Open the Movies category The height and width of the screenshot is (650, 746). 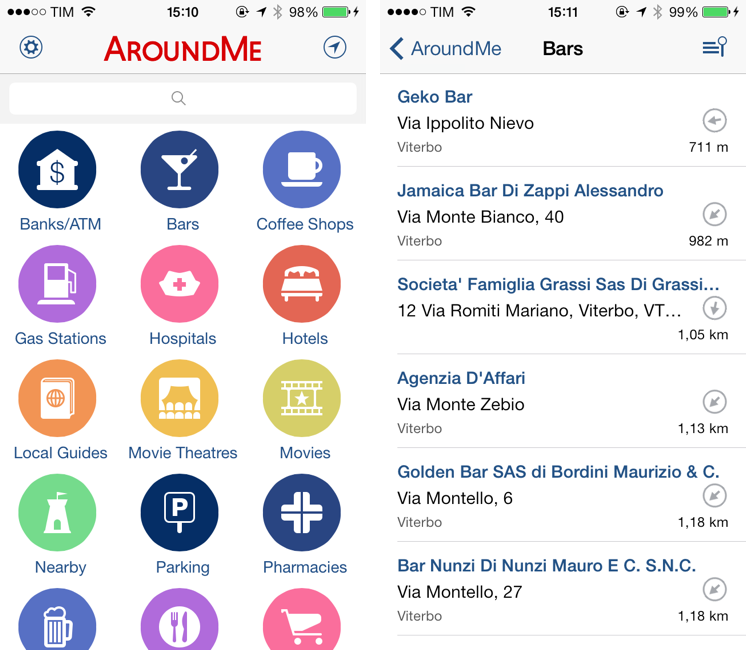302,399
